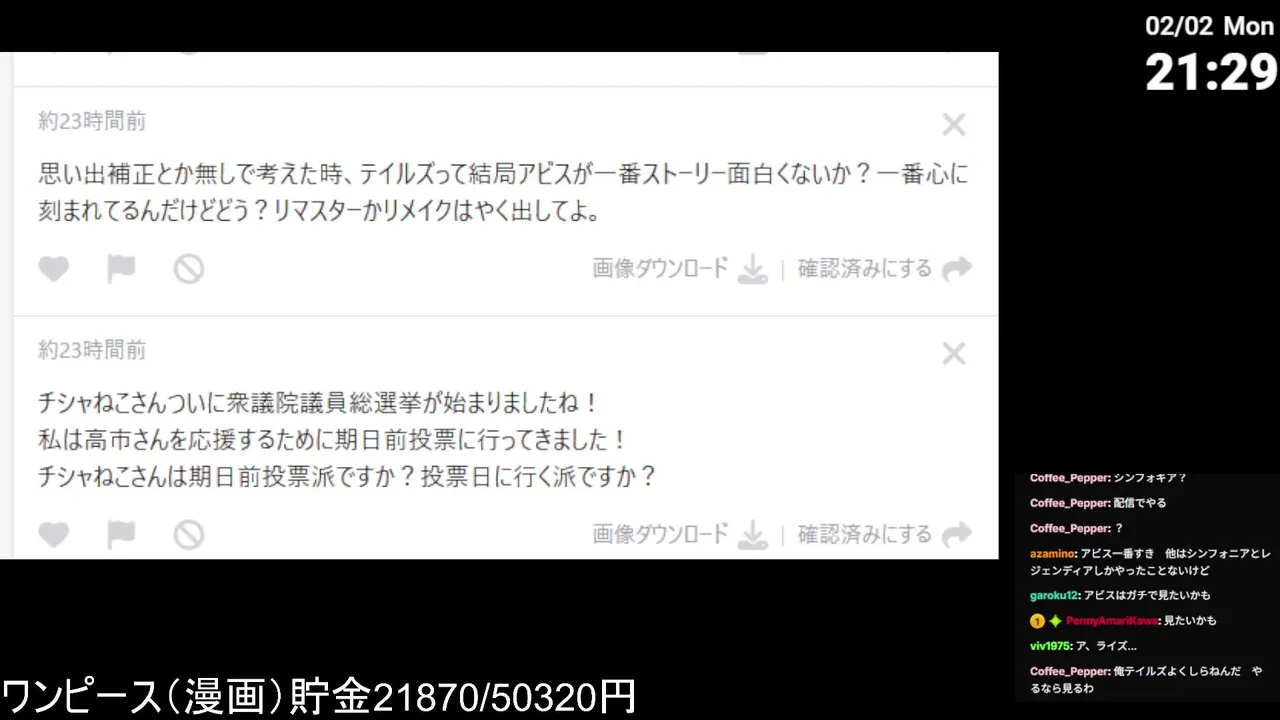Mark the 期日前投票 message as confirmed
1280x720 pixels.
(x=884, y=535)
